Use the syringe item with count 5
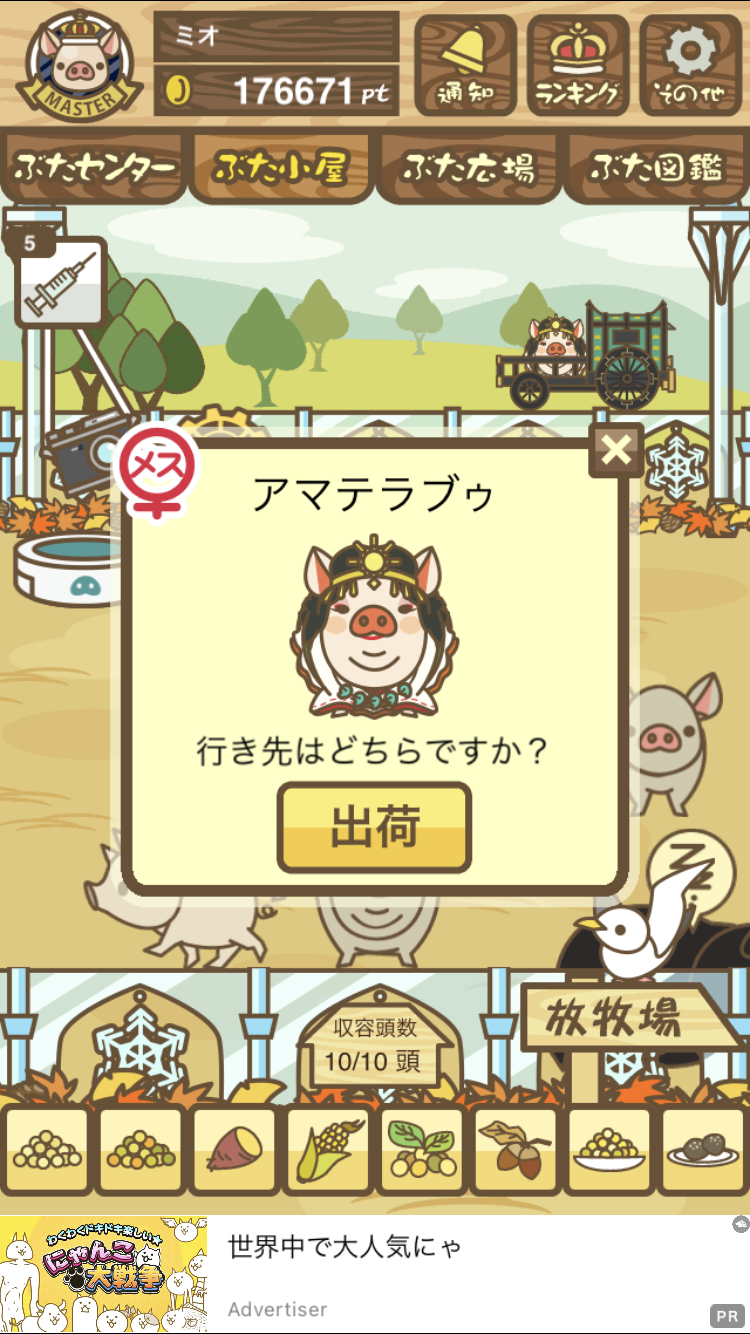 pos(58,280)
